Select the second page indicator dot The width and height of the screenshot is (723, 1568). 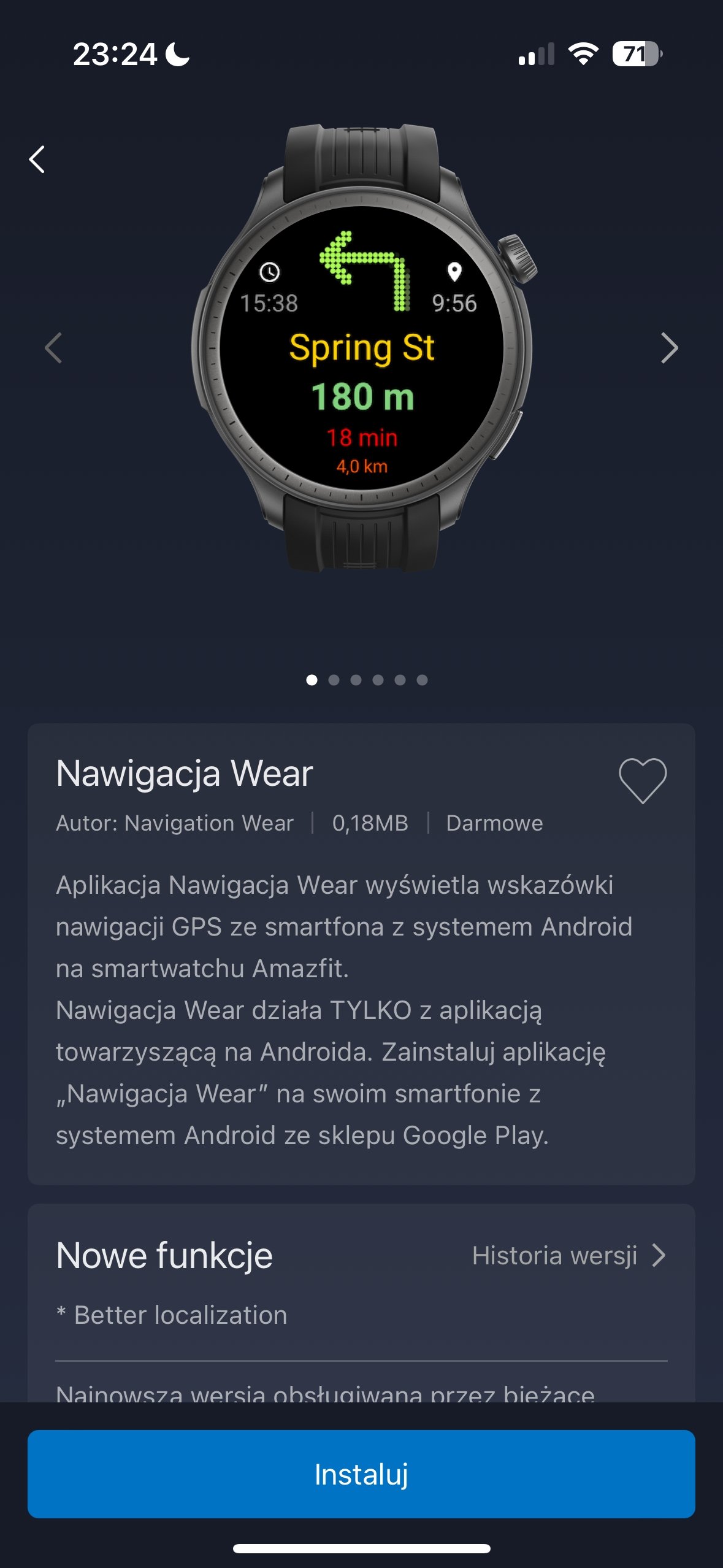334,680
